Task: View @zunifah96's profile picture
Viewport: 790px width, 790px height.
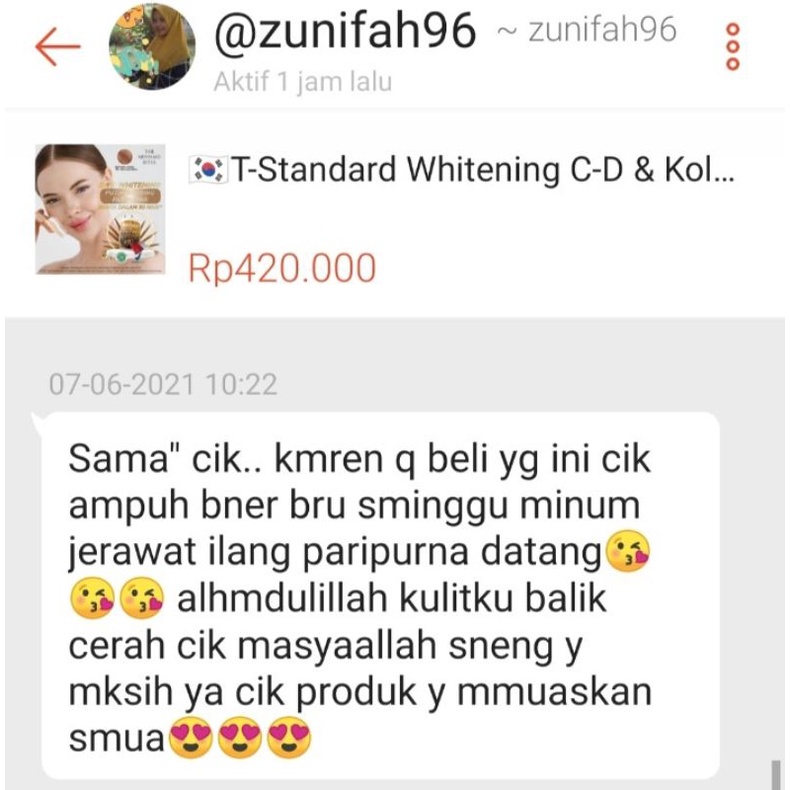Action: coord(151,47)
